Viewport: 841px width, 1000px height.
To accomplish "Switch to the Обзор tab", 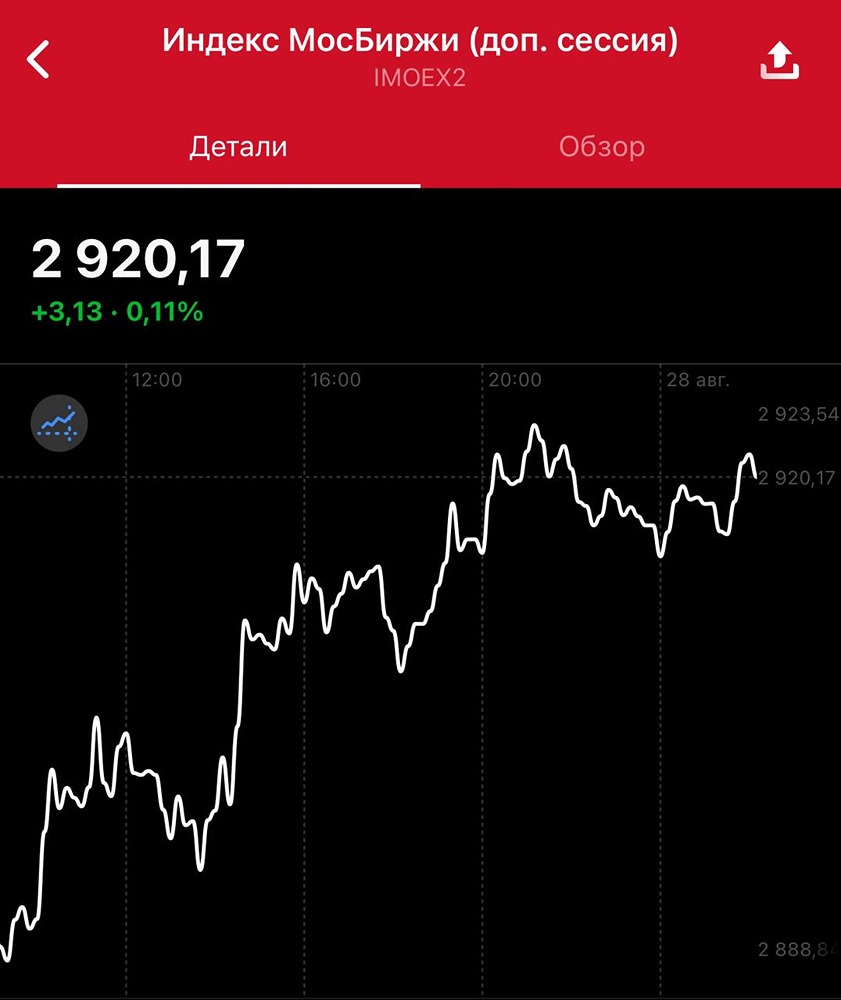I will click(602, 146).
